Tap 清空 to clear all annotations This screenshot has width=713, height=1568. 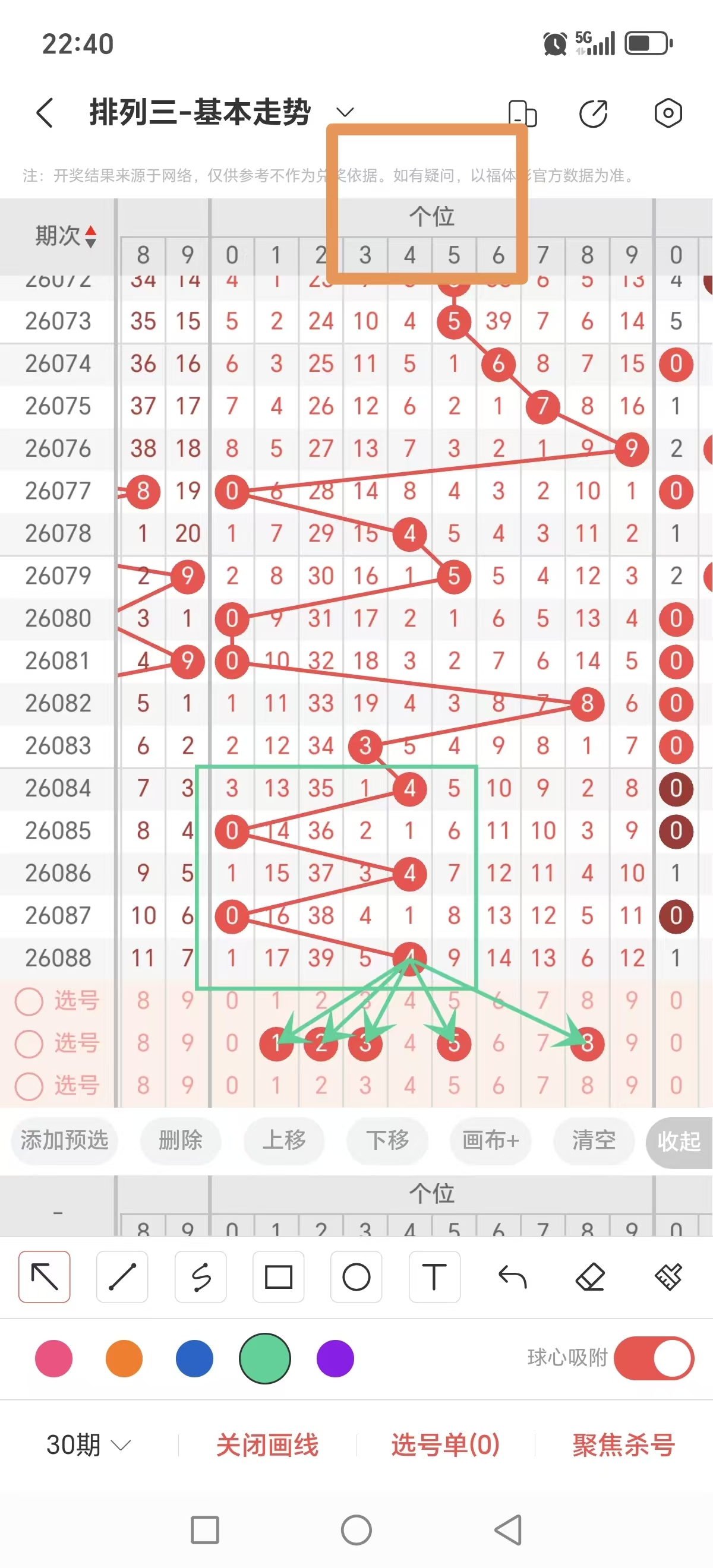click(x=593, y=1142)
